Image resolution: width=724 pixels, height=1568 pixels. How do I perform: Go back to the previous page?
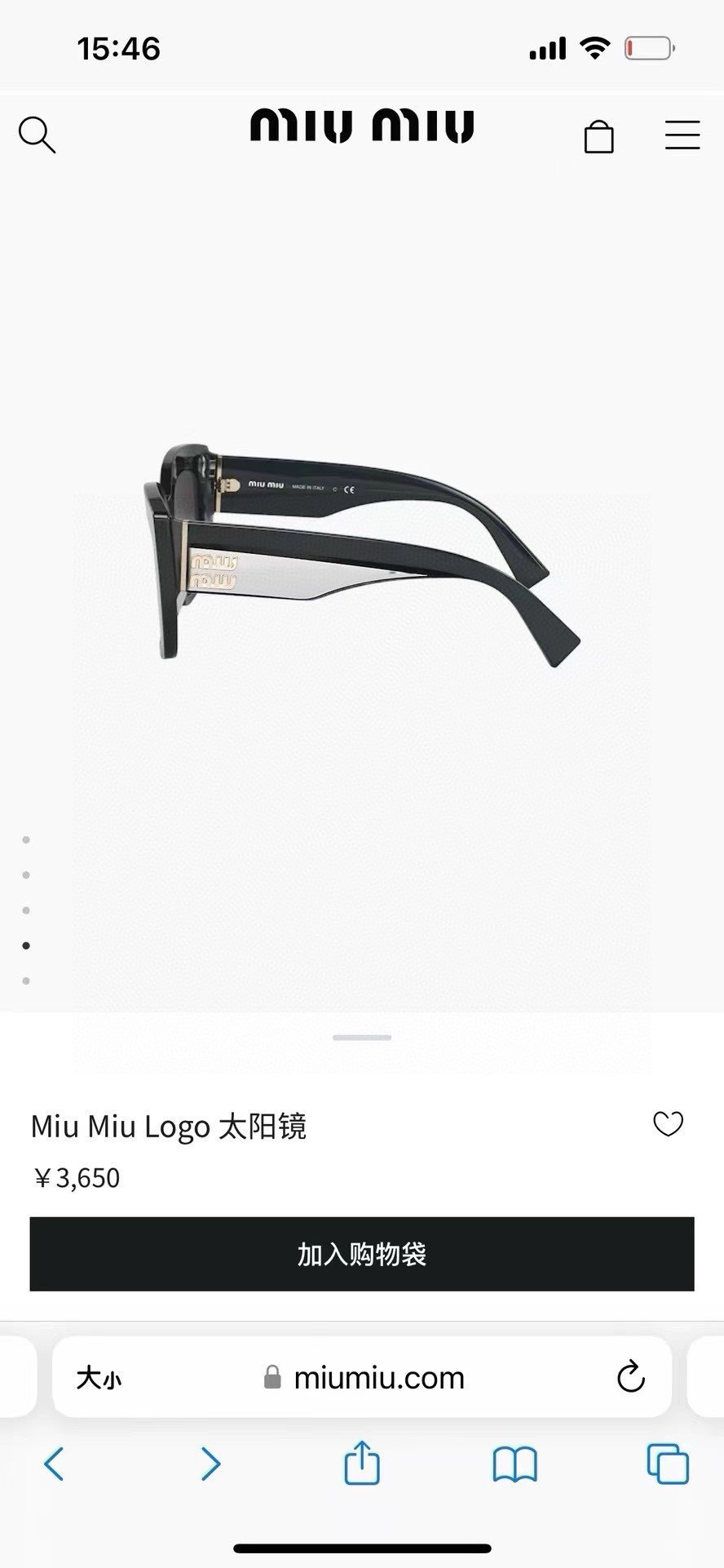[54, 1464]
